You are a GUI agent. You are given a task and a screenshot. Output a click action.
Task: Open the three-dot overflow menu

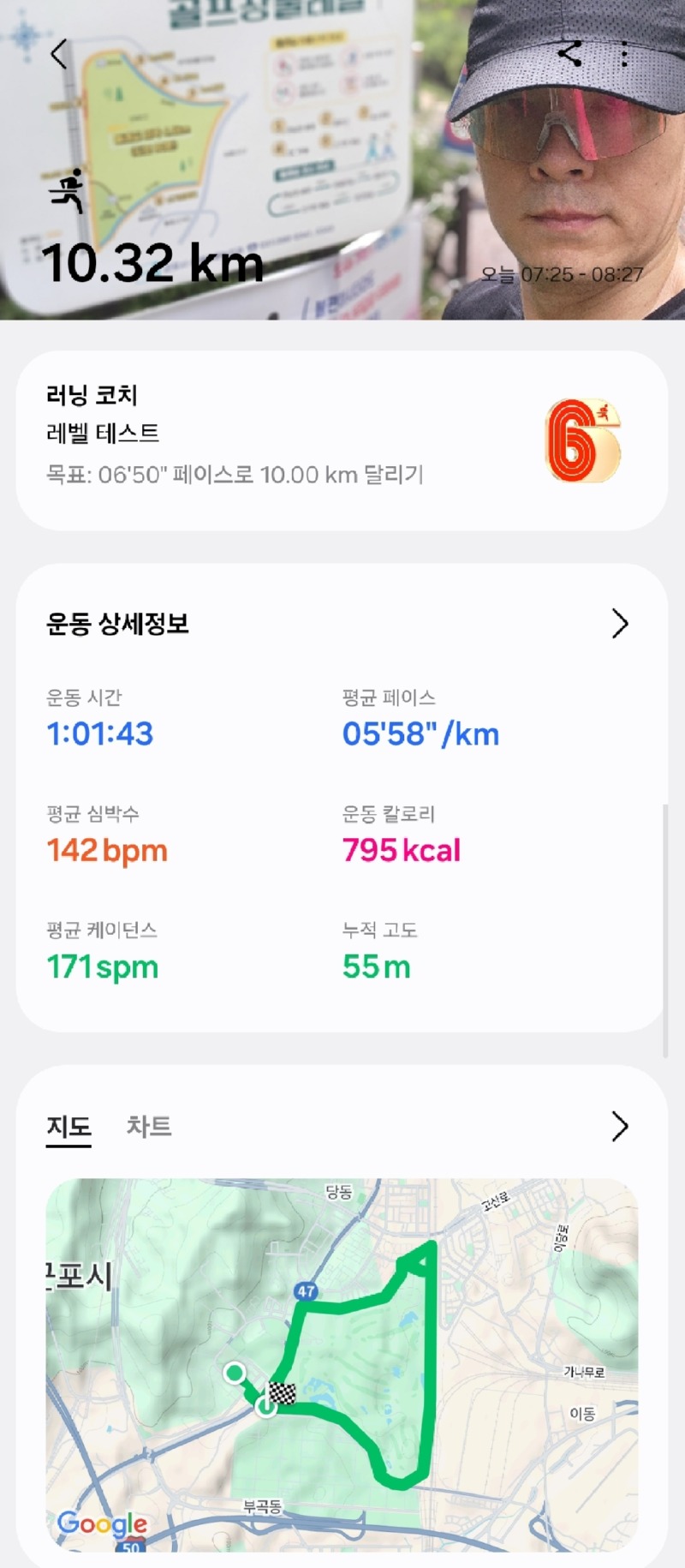pyautogui.click(x=625, y=54)
